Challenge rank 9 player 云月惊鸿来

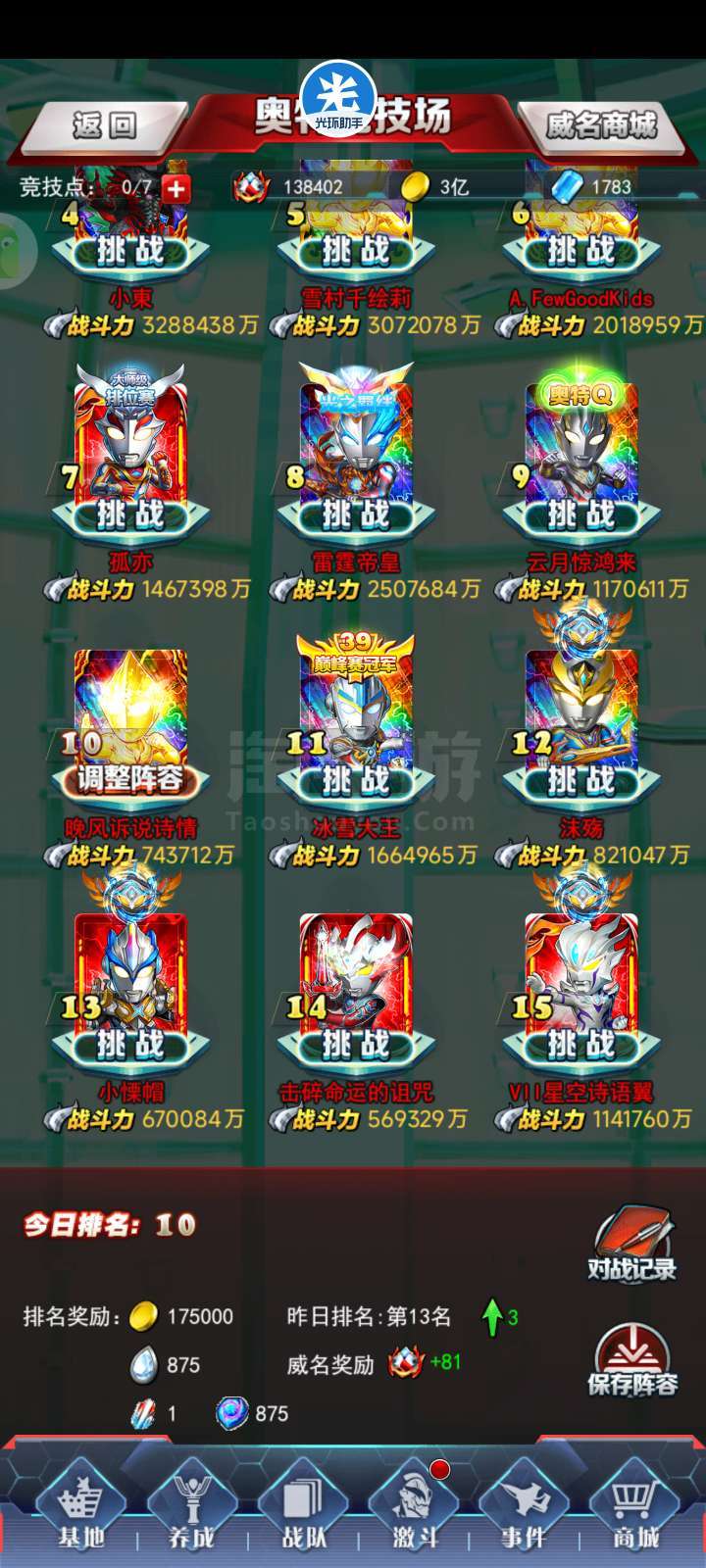click(x=580, y=514)
